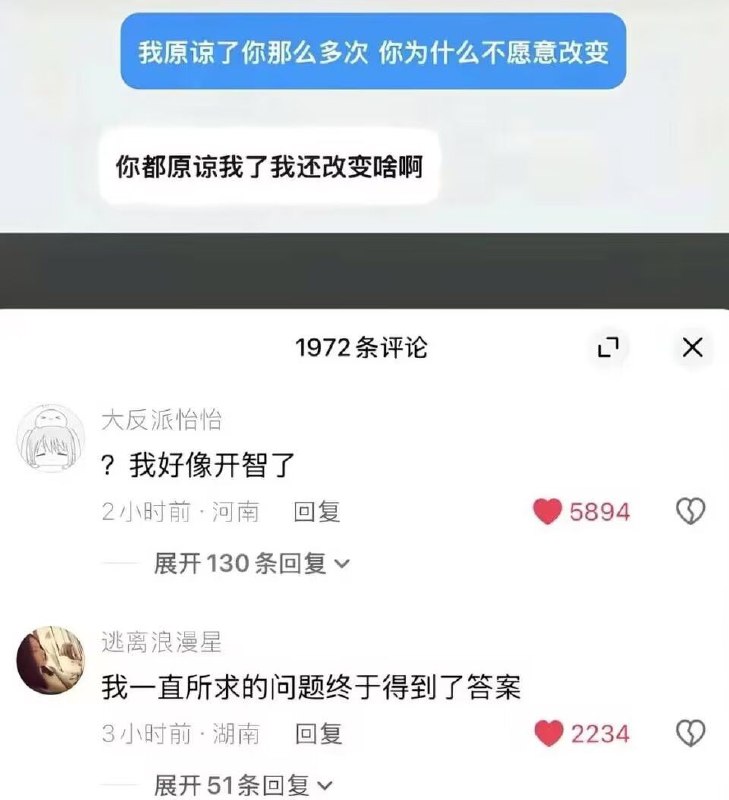Open username 大反派怡怡
This screenshot has height=800, width=729.
pos(161,419)
